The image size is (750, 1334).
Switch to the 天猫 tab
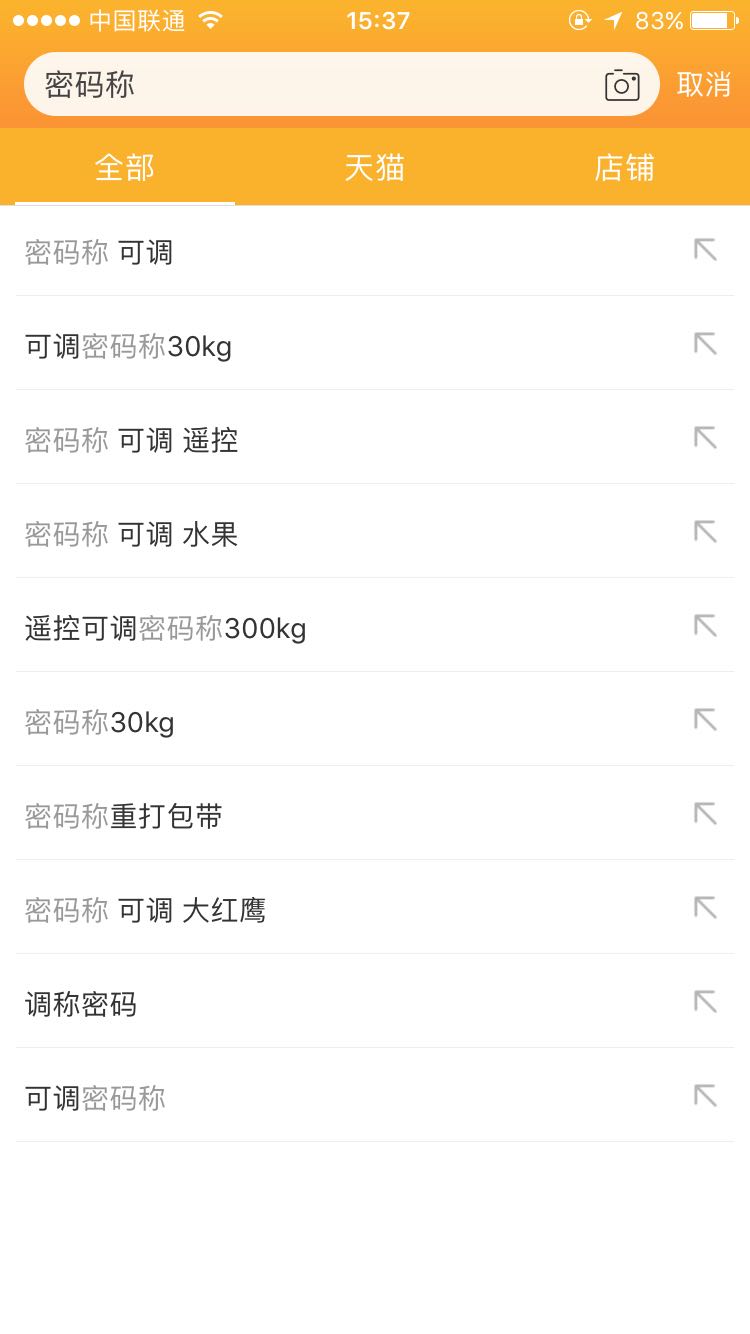[374, 168]
